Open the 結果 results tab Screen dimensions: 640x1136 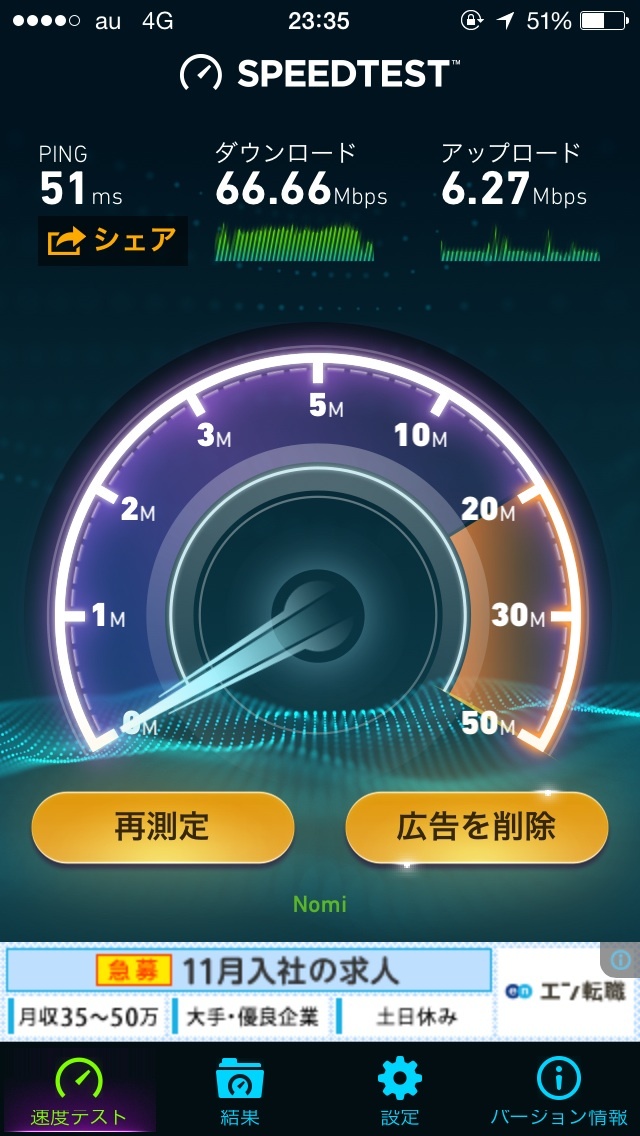coord(239,1091)
